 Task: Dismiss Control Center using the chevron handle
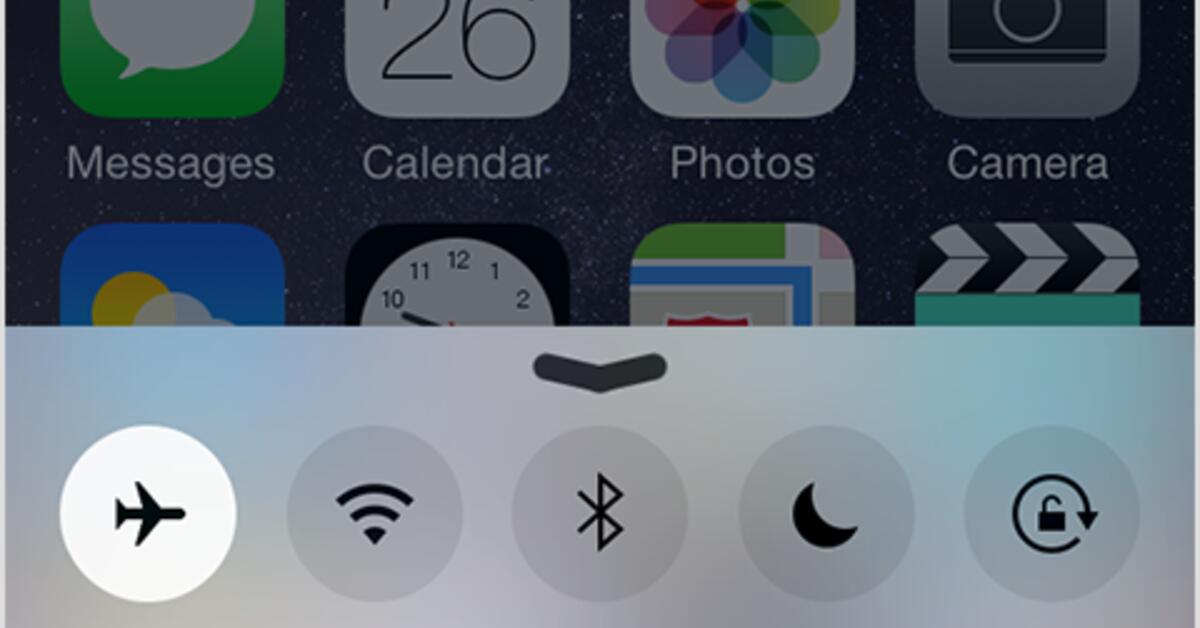tap(600, 371)
